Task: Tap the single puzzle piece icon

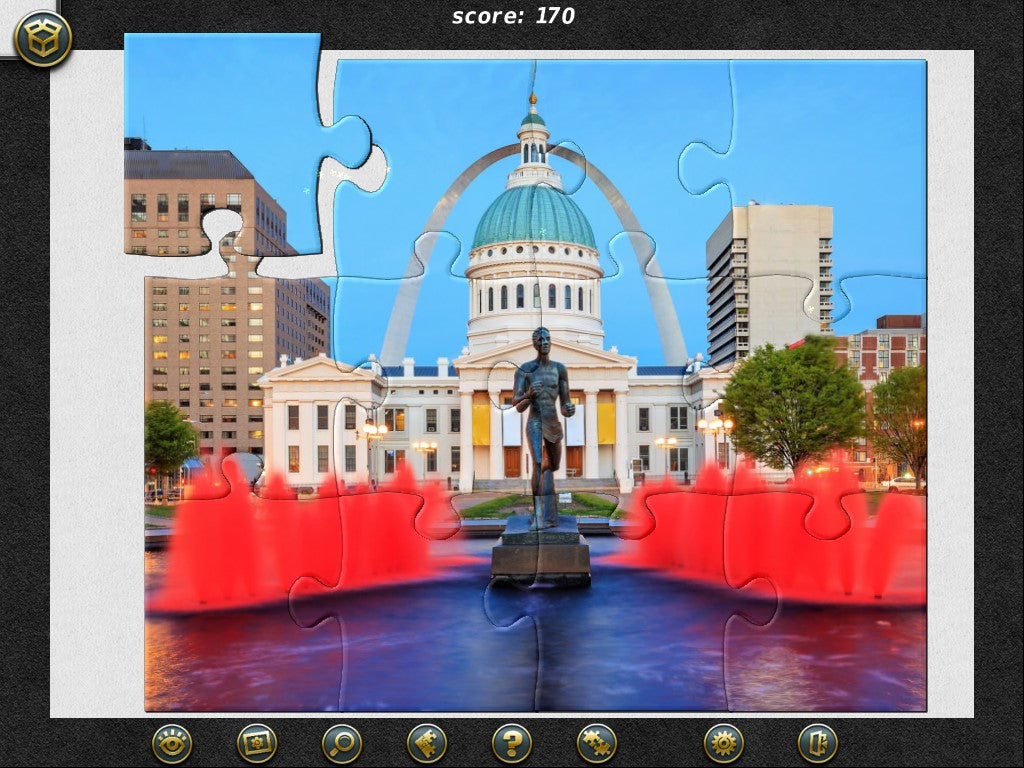Action: tap(427, 743)
